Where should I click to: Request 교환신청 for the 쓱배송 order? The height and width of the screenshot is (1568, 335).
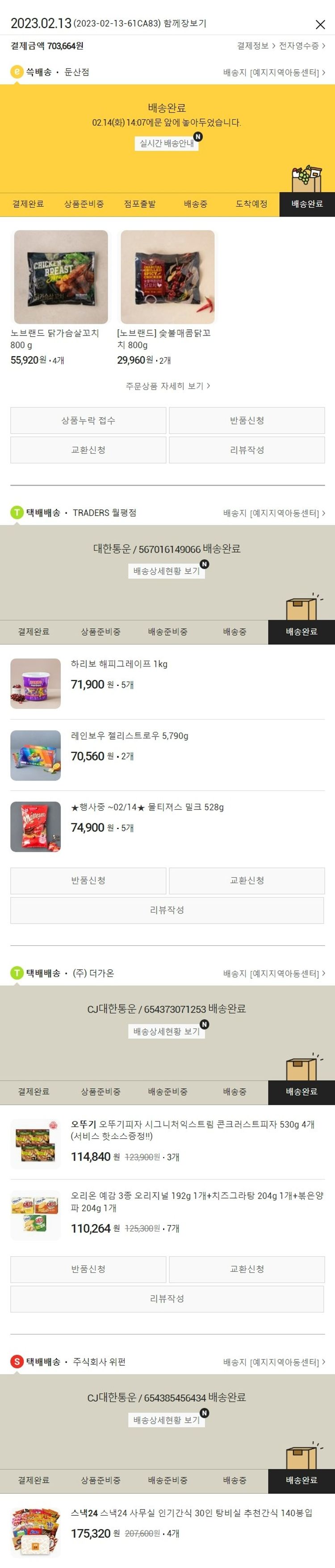click(88, 450)
